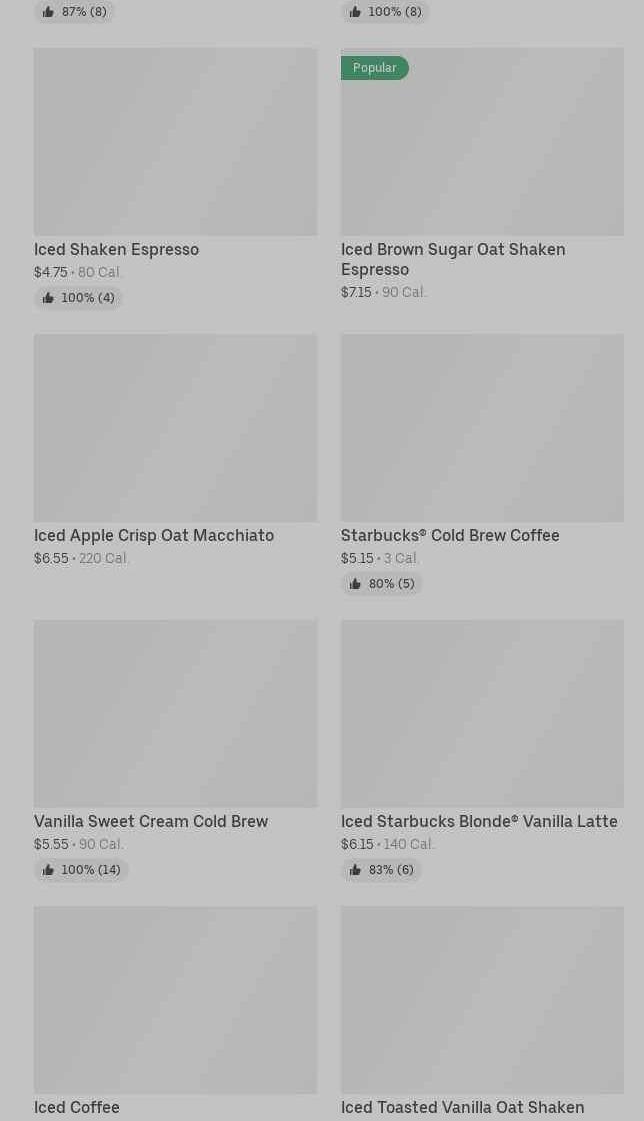The height and width of the screenshot is (1121, 644).
Task: Select the Iced Coffee item
Action: pyautogui.click(x=175, y=1013)
